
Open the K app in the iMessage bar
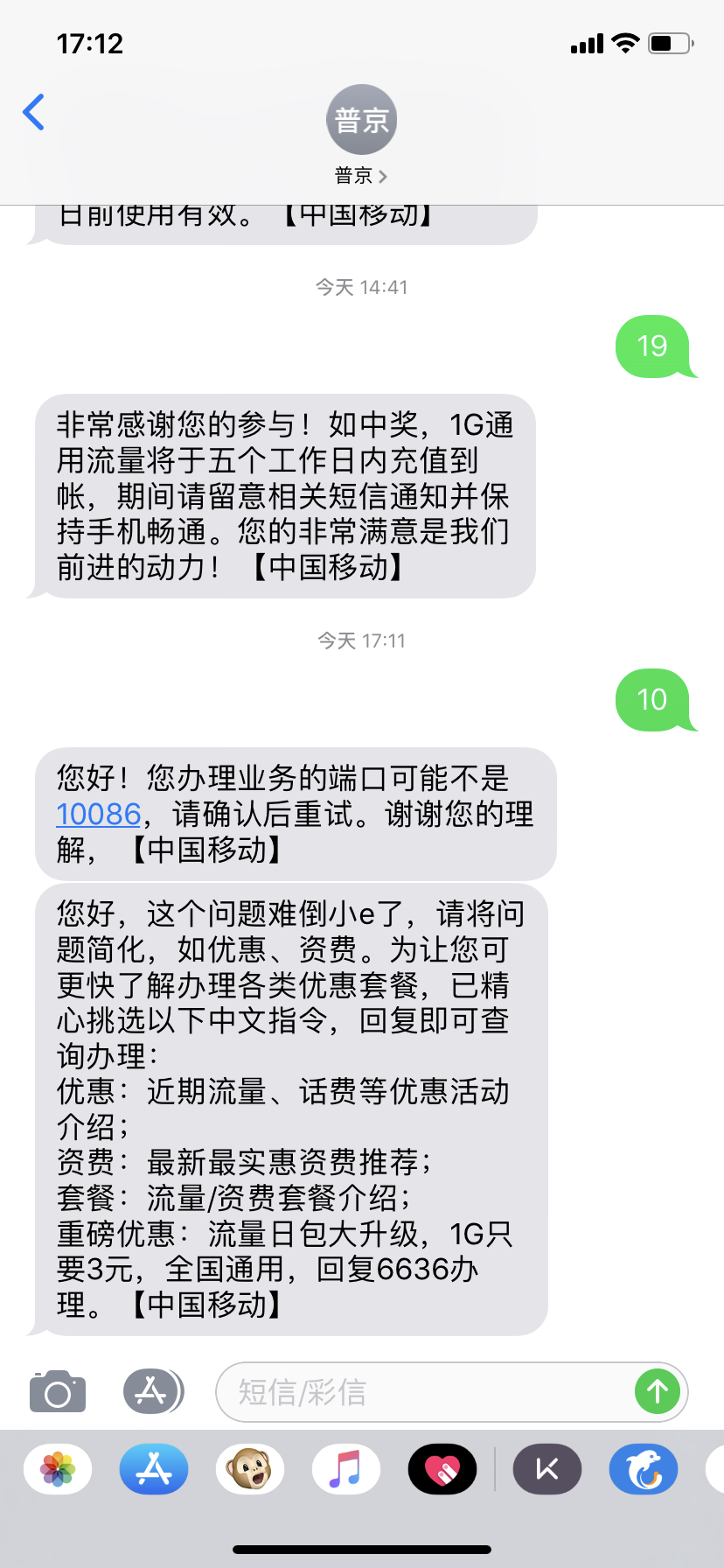(547, 1468)
